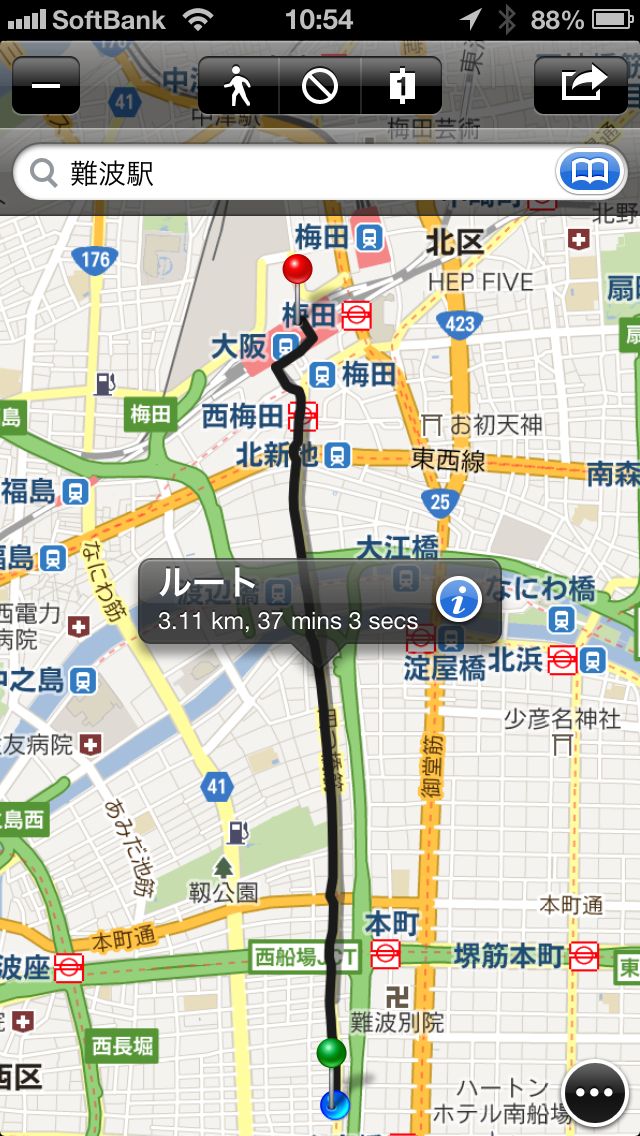Tap the red destination pin
This screenshot has width=640, height=1136.
[298, 270]
